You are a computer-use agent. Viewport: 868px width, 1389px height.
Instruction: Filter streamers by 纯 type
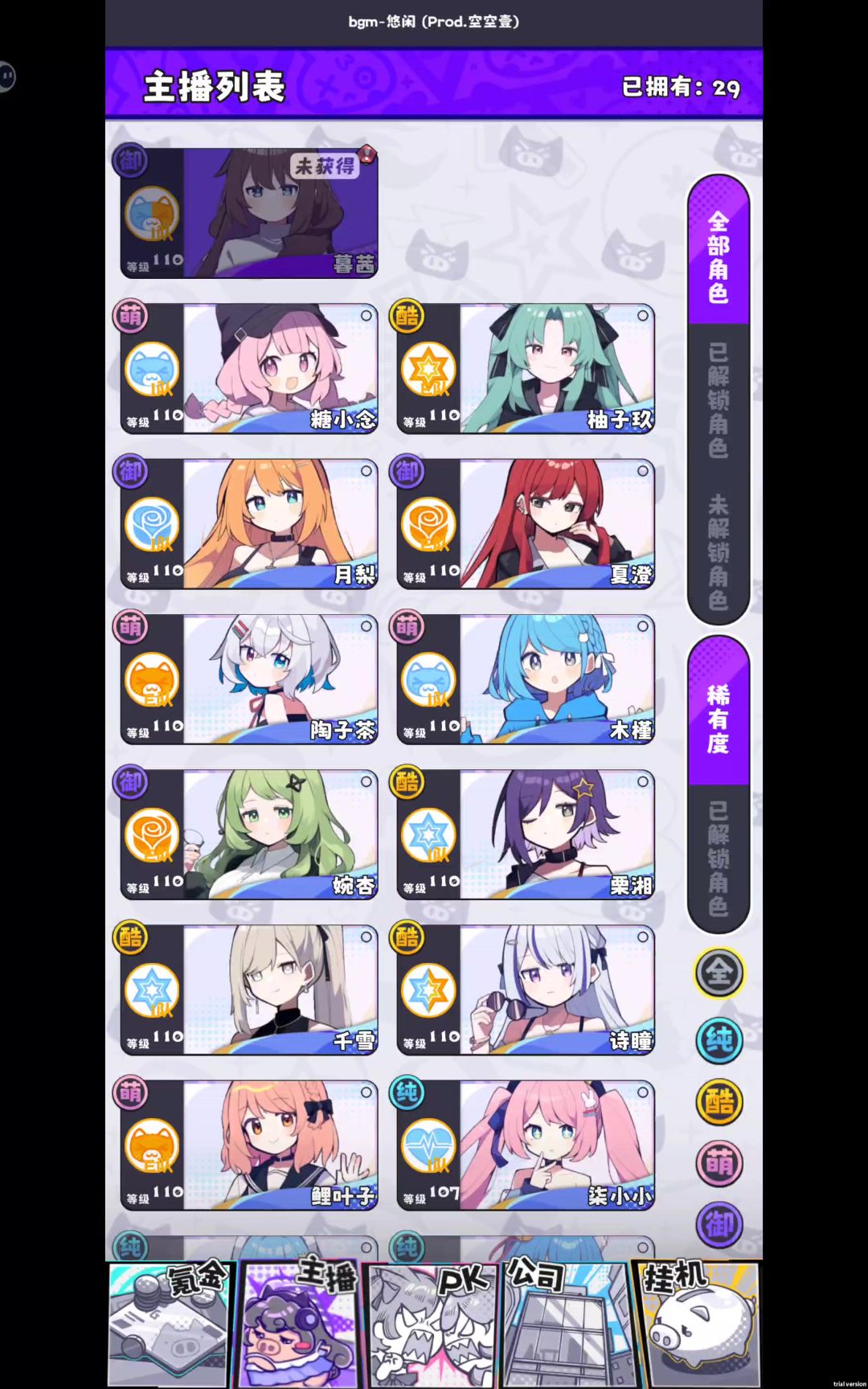719,1039
